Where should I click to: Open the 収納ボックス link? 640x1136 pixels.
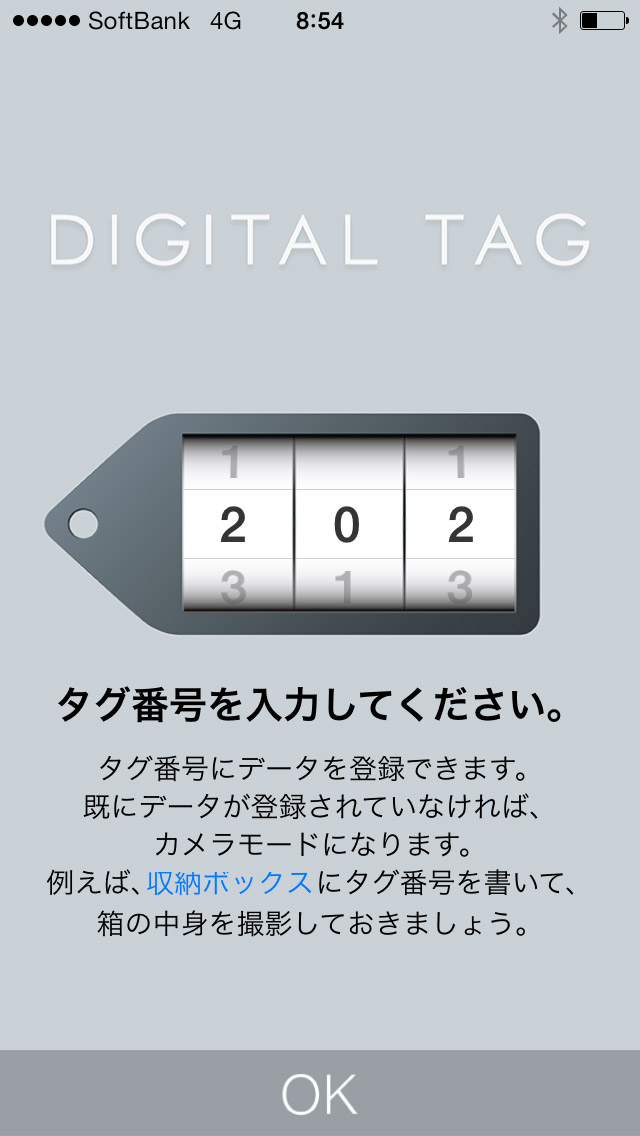(229, 883)
